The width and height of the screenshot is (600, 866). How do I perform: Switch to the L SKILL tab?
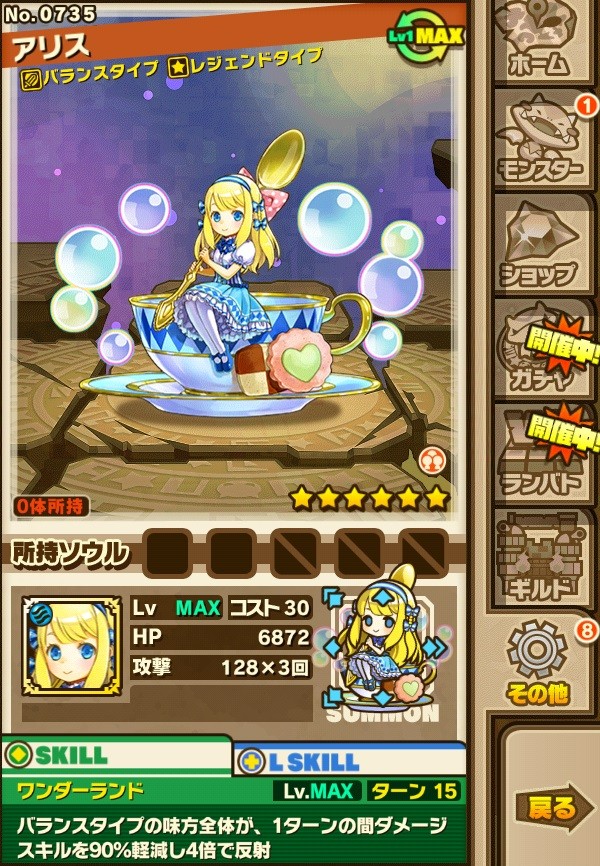(x=350, y=761)
